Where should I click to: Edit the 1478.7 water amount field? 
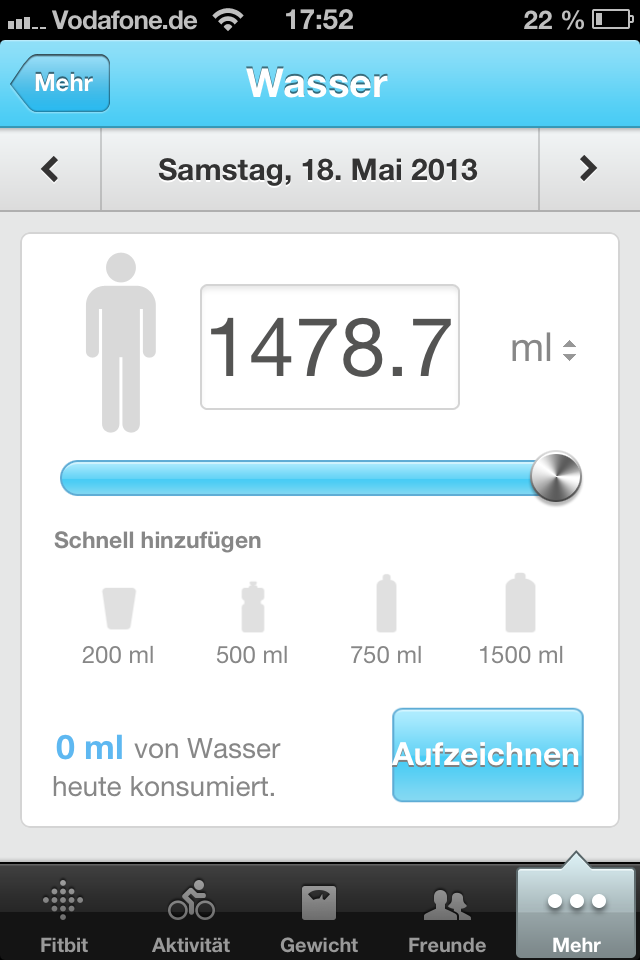coord(330,347)
